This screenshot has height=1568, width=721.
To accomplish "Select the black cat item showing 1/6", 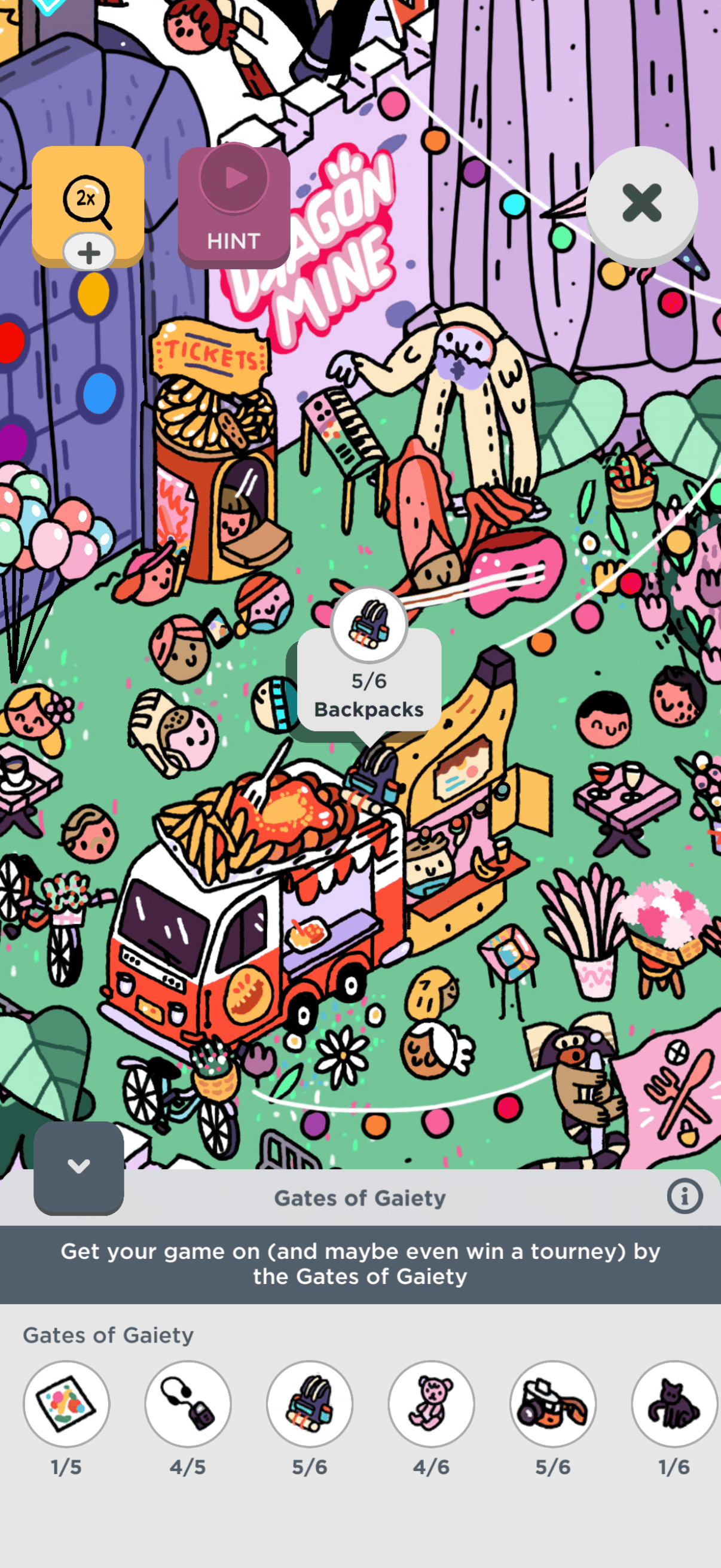I will [x=674, y=1404].
